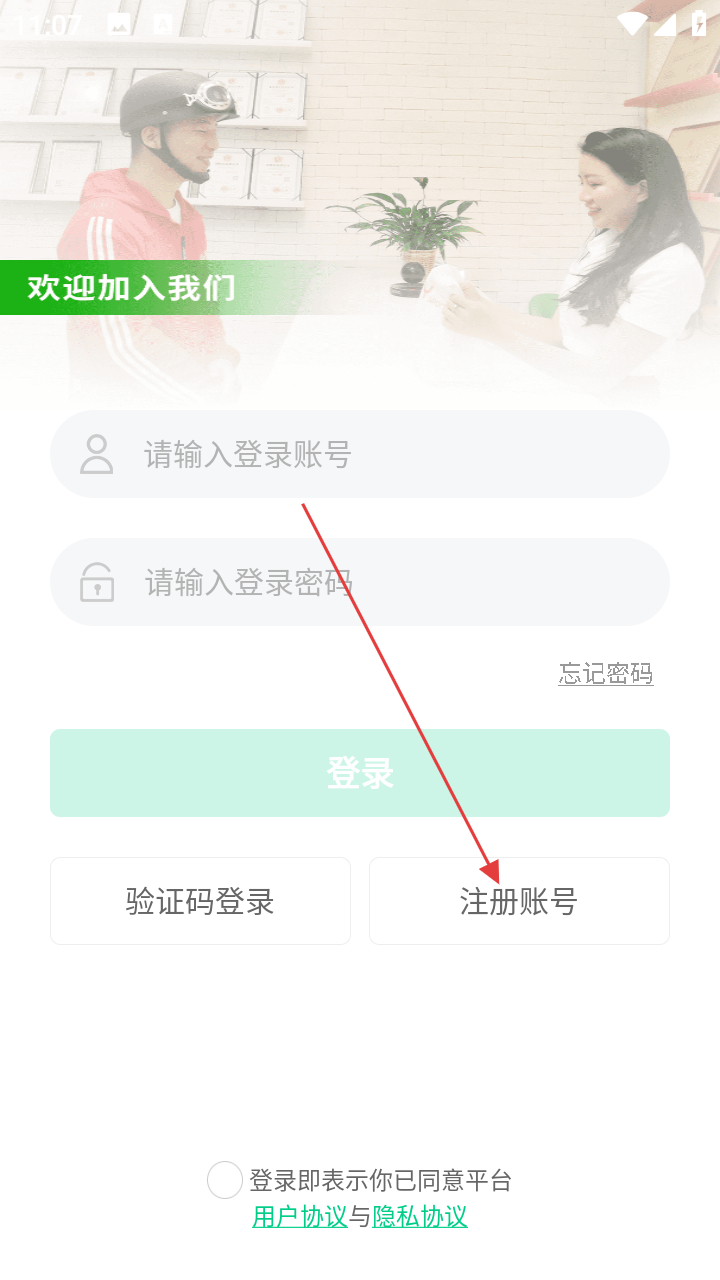Tap the green 登录 button
The height and width of the screenshot is (1280, 720).
point(360,773)
